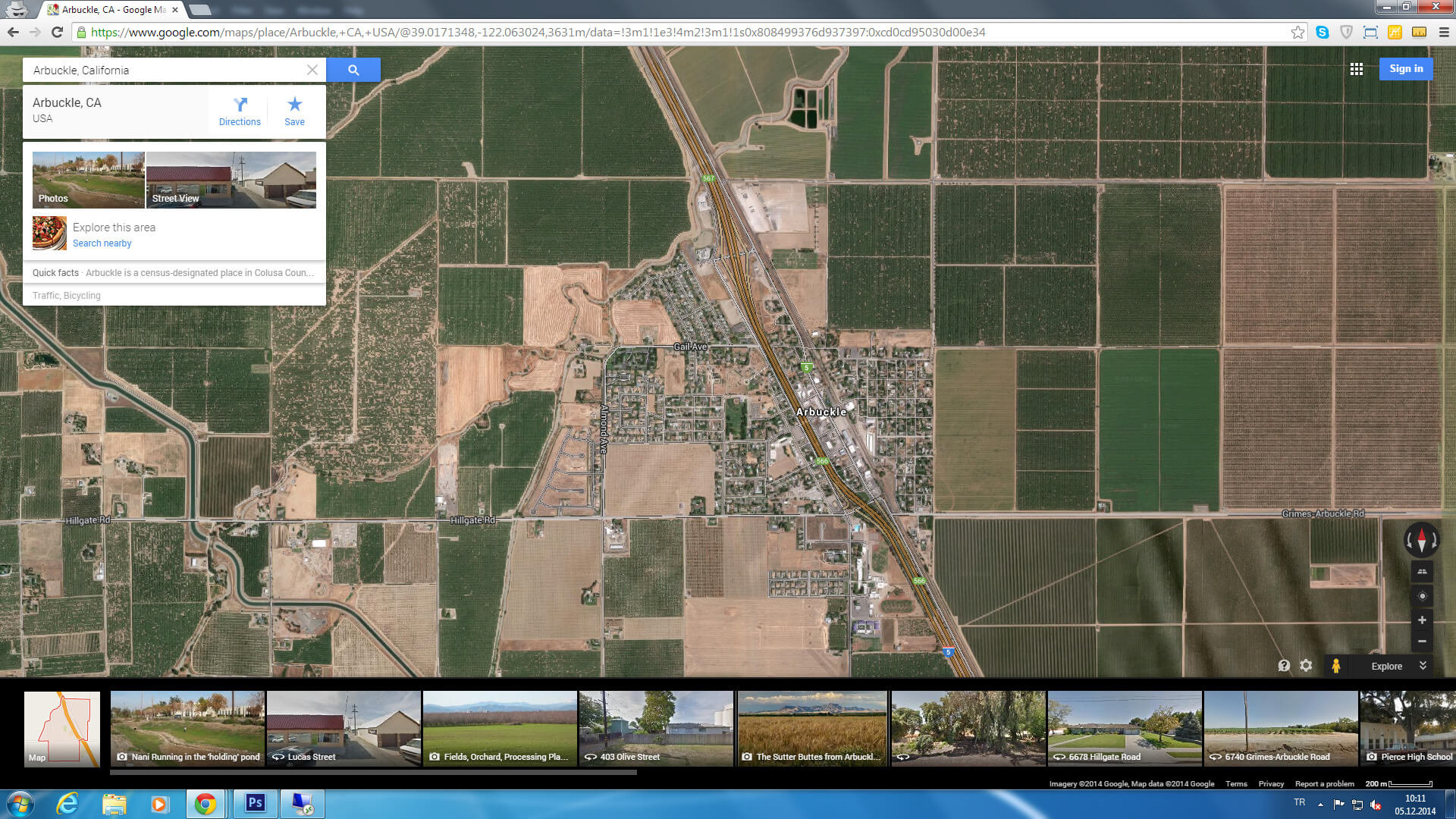Open the Google apps grid
1456x819 pixels.
[x=1357, y=69]
